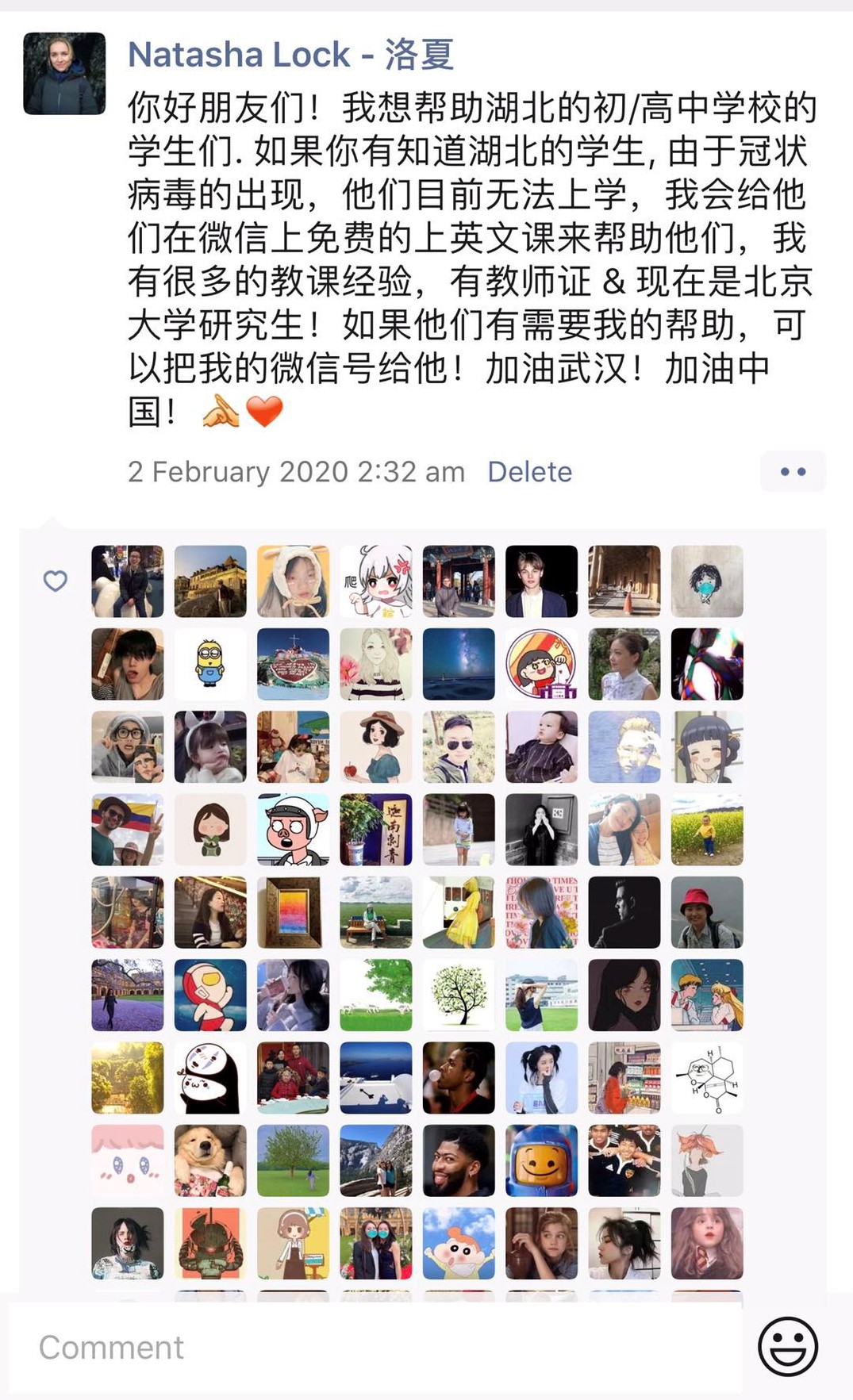Open the emoji smiley picker
Viewport: 853px width, 1400px height.
pyautogui.click(x=787, y=1347)
